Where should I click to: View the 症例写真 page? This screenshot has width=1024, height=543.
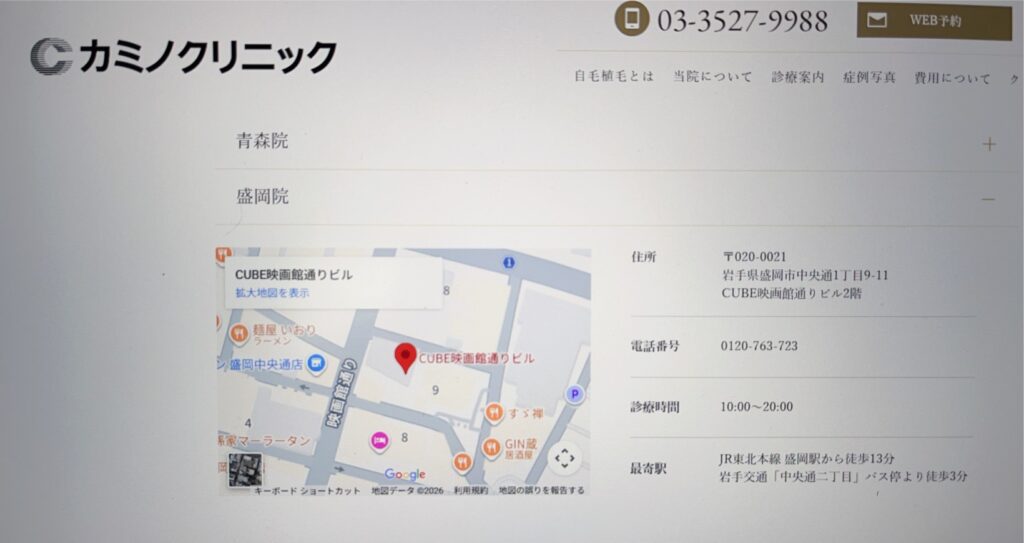tap(869, 78)
